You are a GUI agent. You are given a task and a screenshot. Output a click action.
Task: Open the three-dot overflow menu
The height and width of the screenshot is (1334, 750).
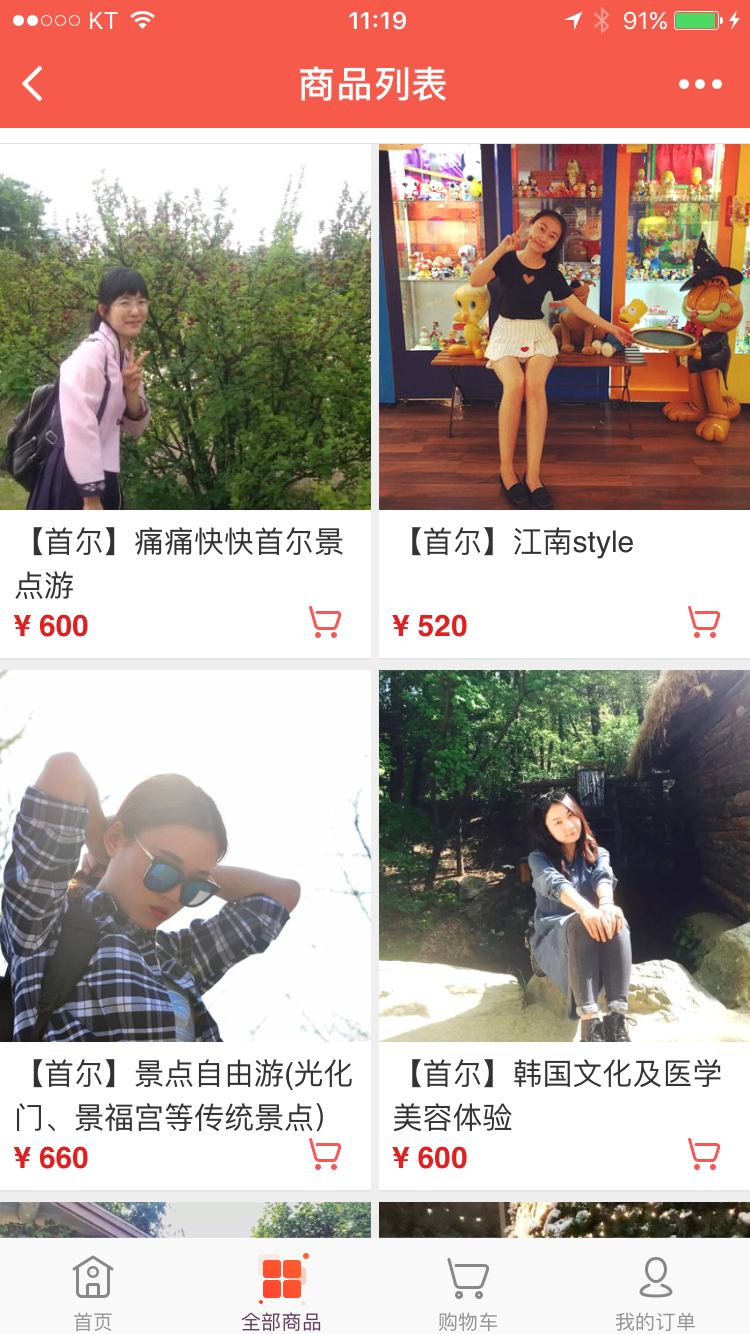click(x=700, y=84)
